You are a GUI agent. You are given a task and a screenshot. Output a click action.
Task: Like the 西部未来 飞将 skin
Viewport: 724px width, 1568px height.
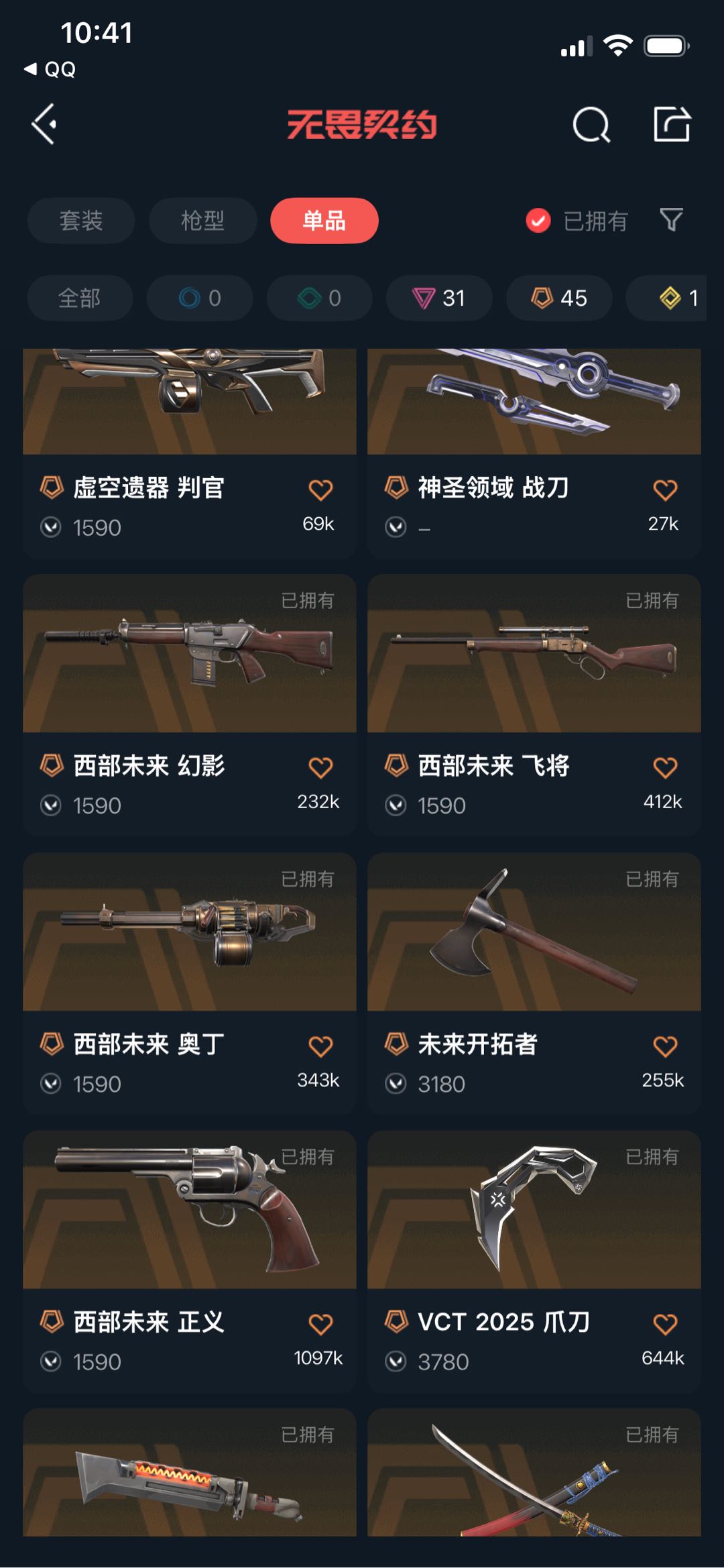click(665, 768)
